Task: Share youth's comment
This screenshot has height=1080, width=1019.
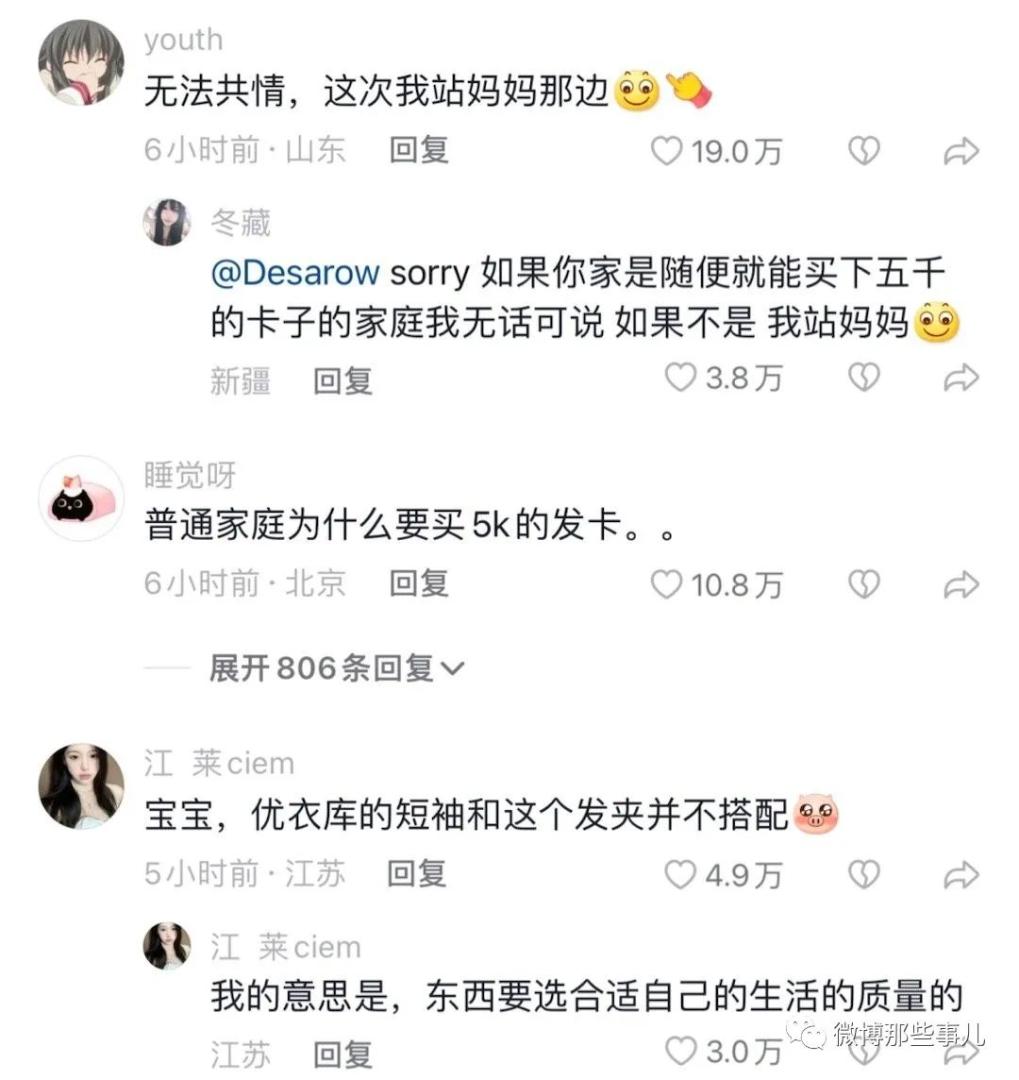Action: [961, 152]
